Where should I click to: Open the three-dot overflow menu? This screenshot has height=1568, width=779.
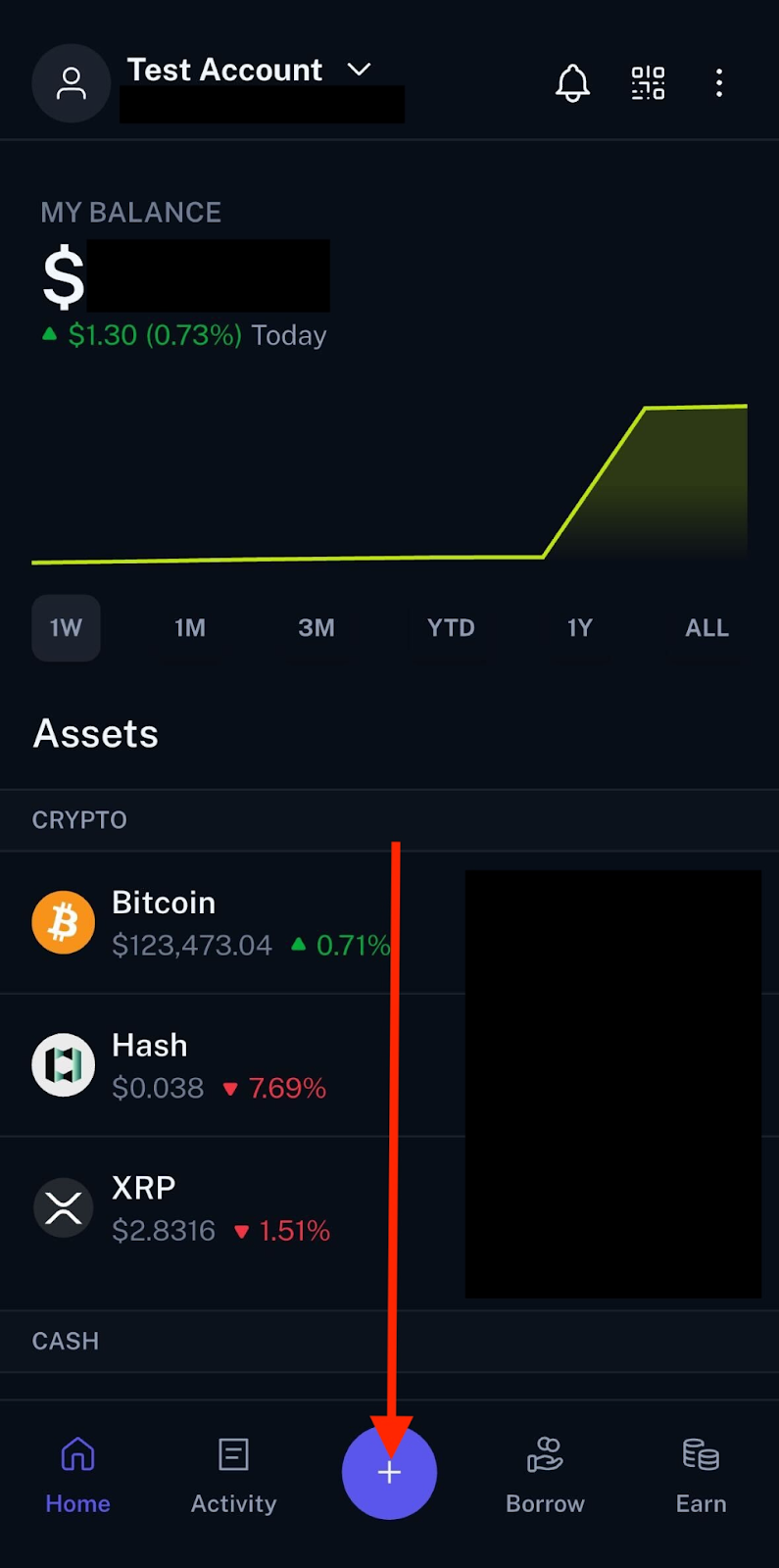(719, 83)
